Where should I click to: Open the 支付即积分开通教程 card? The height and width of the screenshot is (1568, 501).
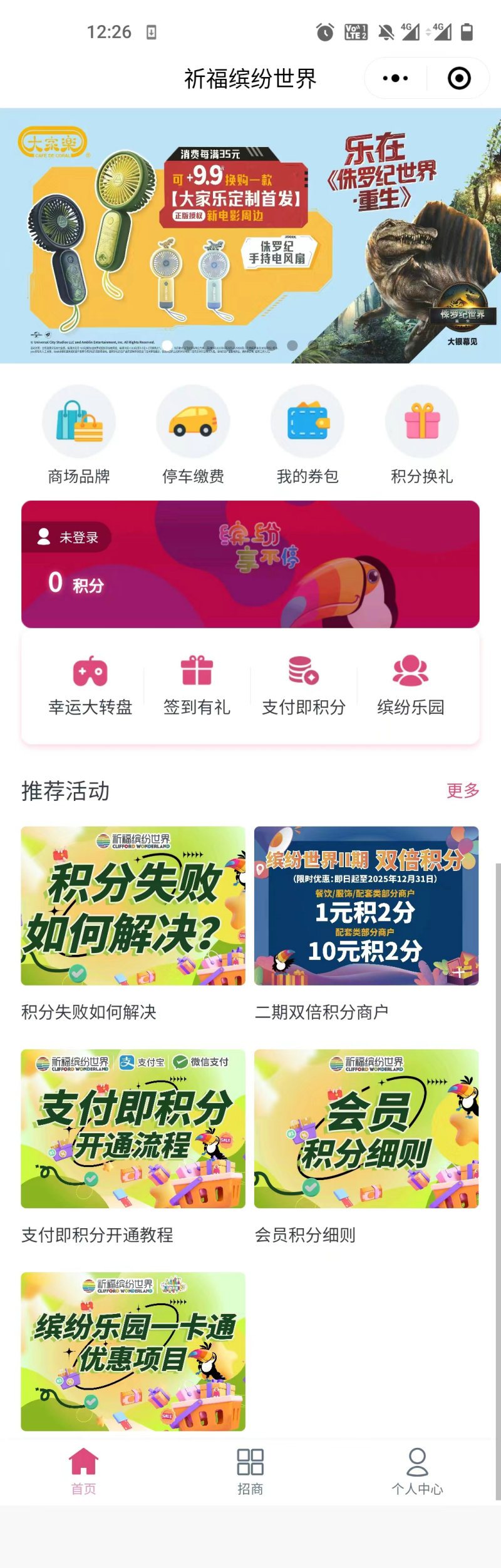coord(133,1129)
